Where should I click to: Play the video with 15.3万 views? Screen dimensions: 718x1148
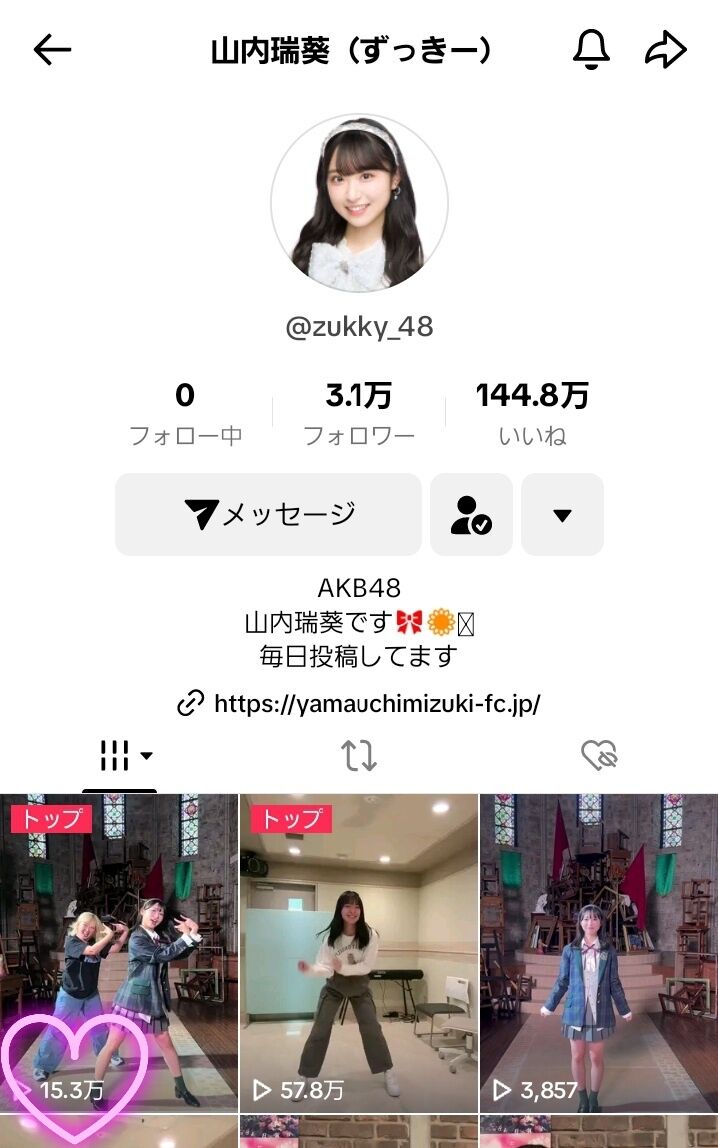click(119, 952)
